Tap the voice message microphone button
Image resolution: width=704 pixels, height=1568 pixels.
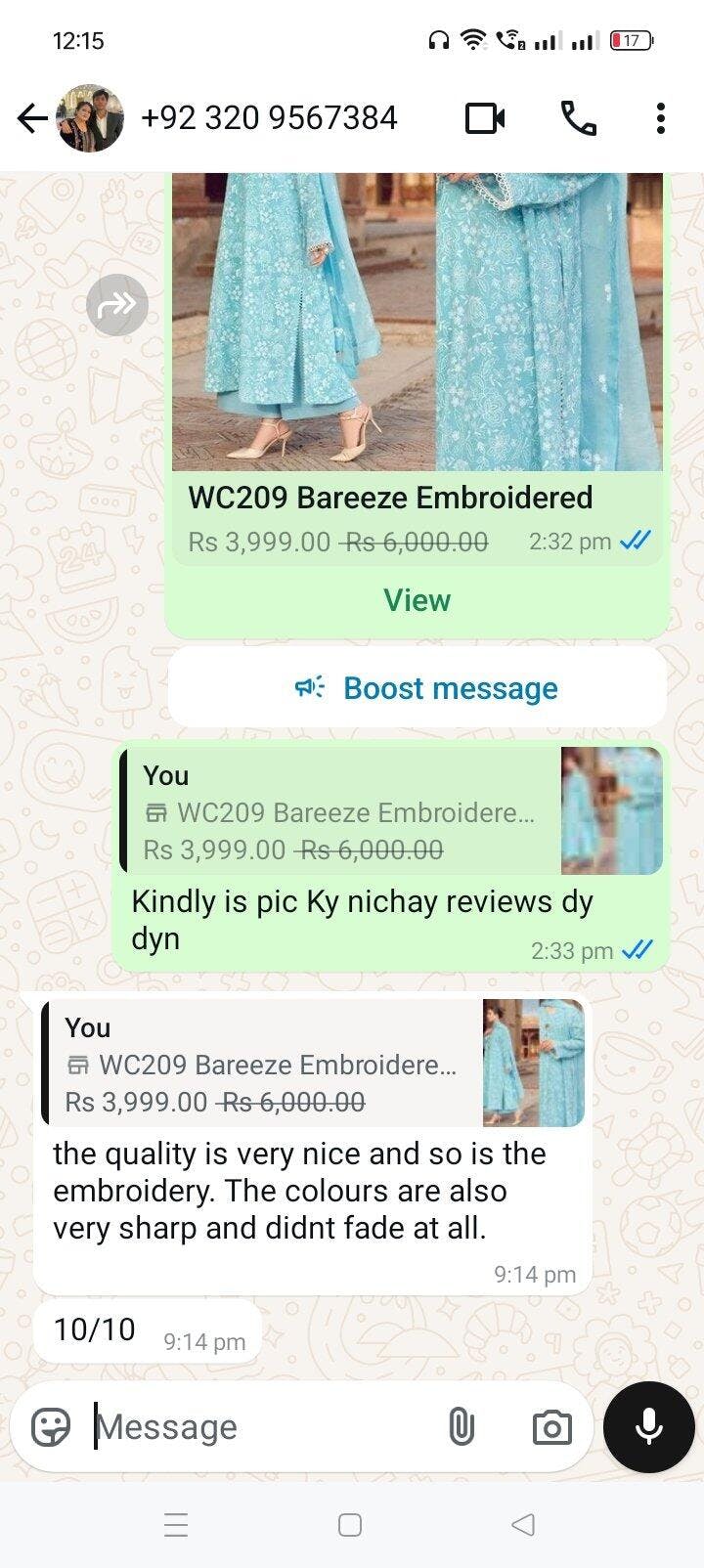648,1427
